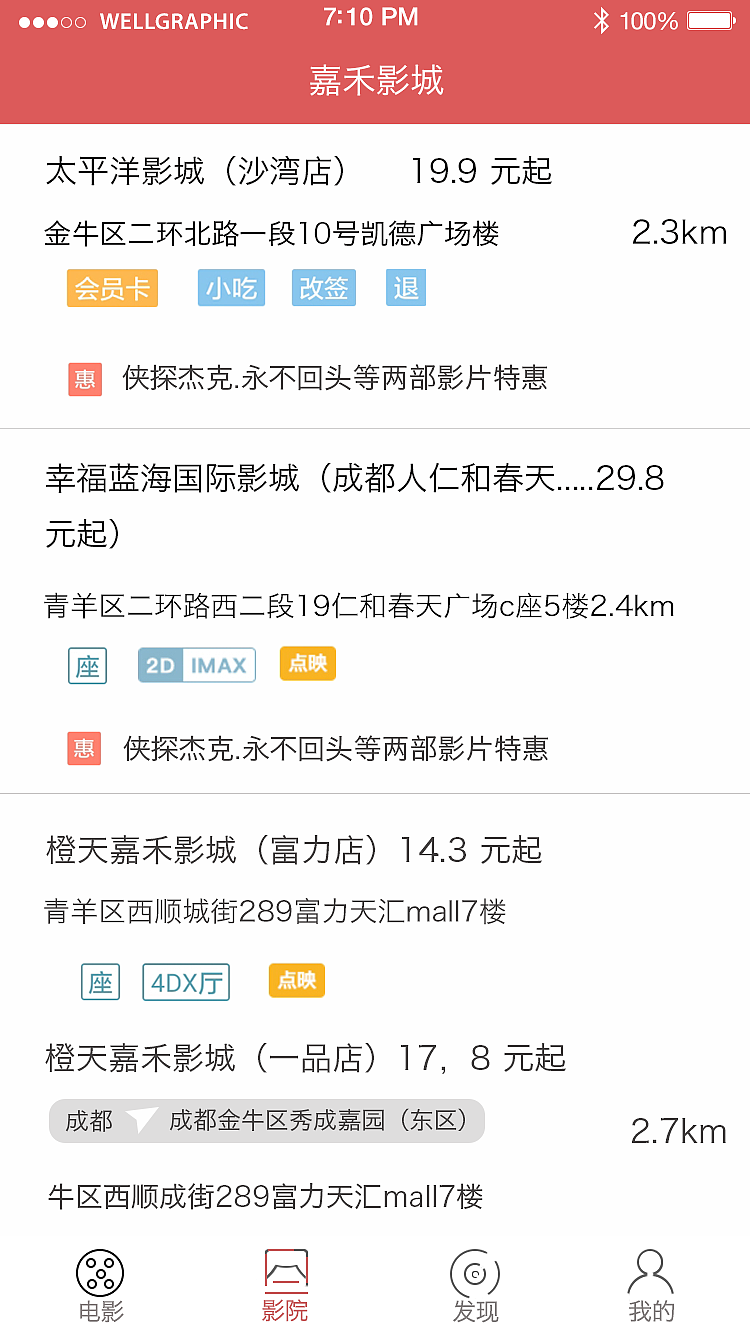This screenshot has width=750, height=1334.
Task: Select the 改签 rebooking tag
Action: coord(323,287)
